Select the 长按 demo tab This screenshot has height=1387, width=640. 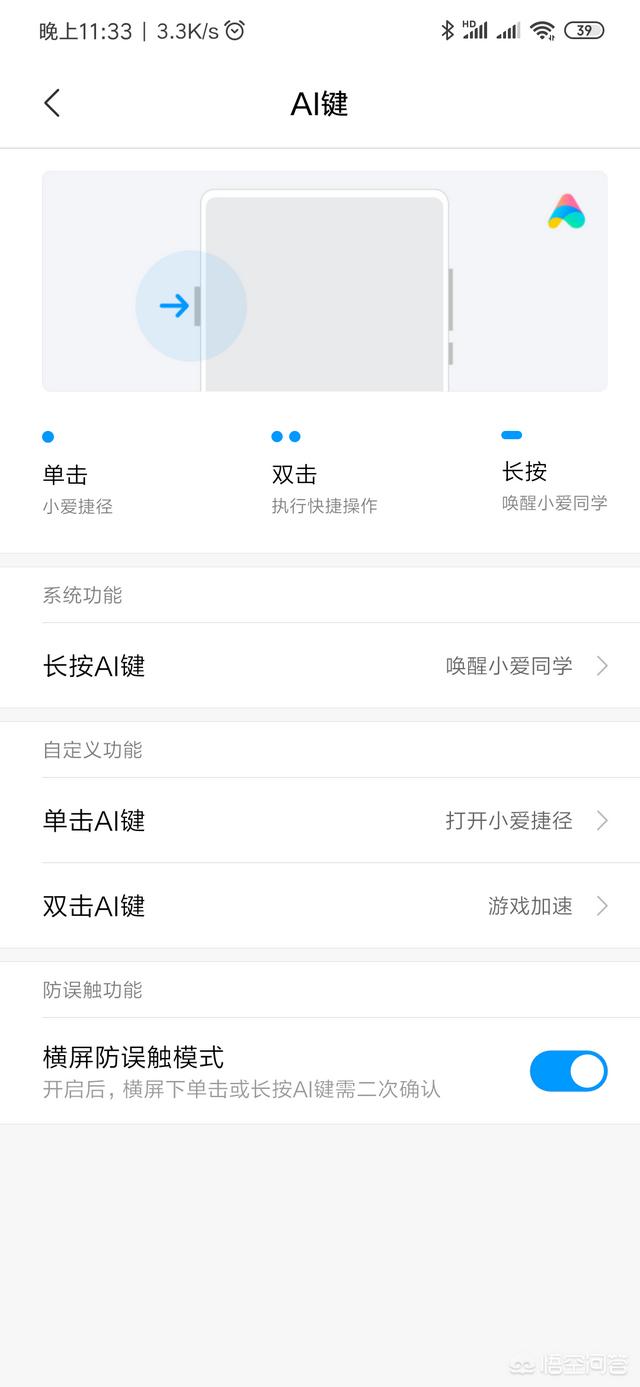[x=554, y=471]
